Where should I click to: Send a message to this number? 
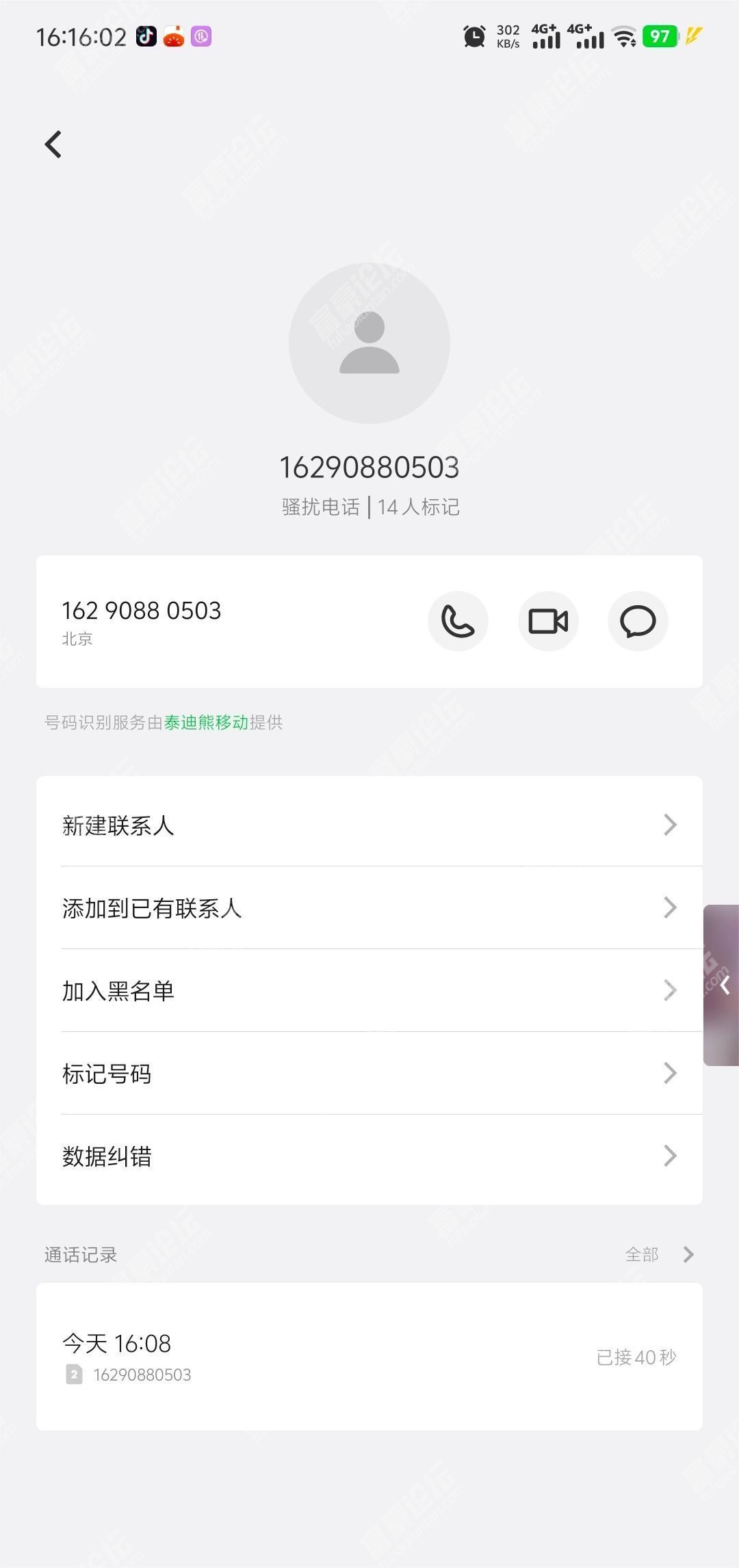pyautogui.click(x=638, y=621)
